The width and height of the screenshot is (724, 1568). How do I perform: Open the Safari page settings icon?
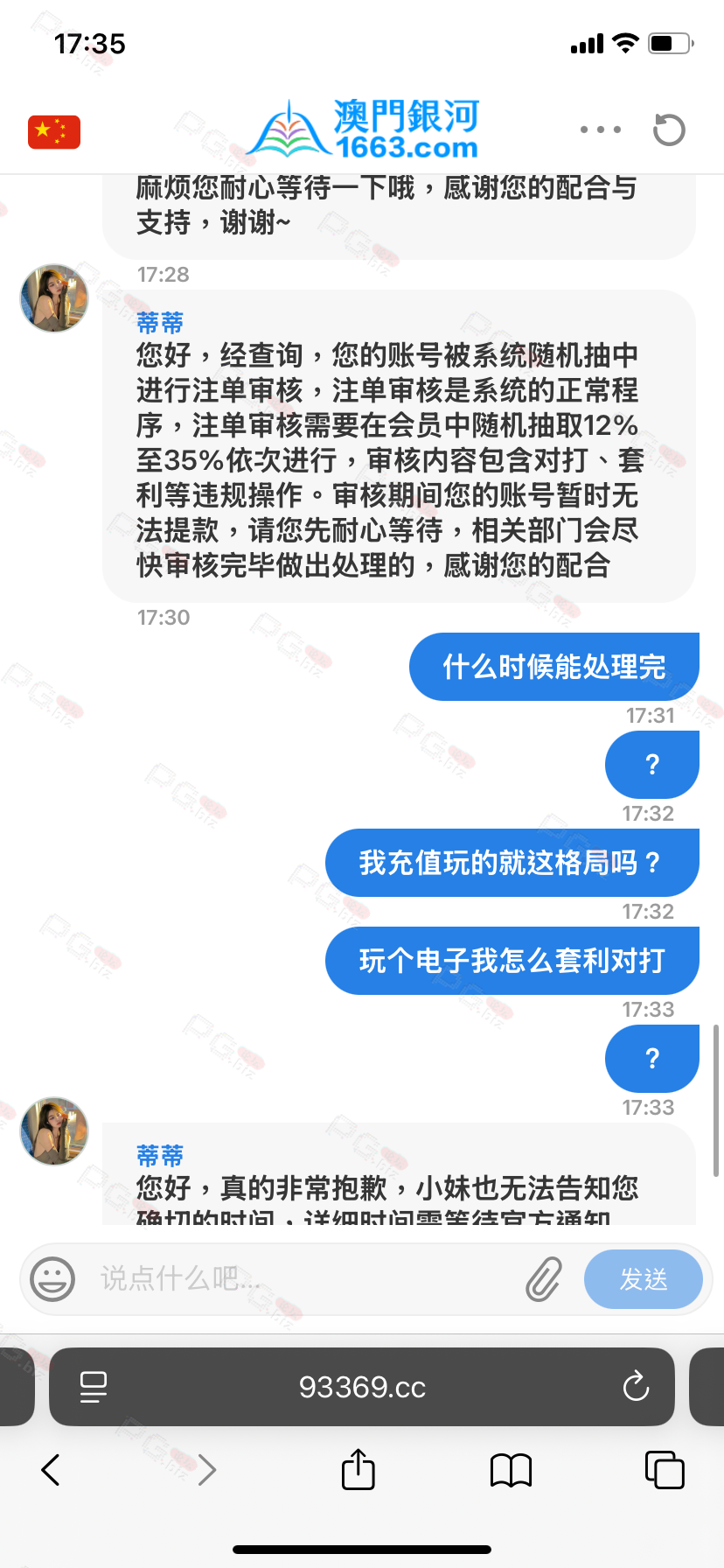point(94,1387)
